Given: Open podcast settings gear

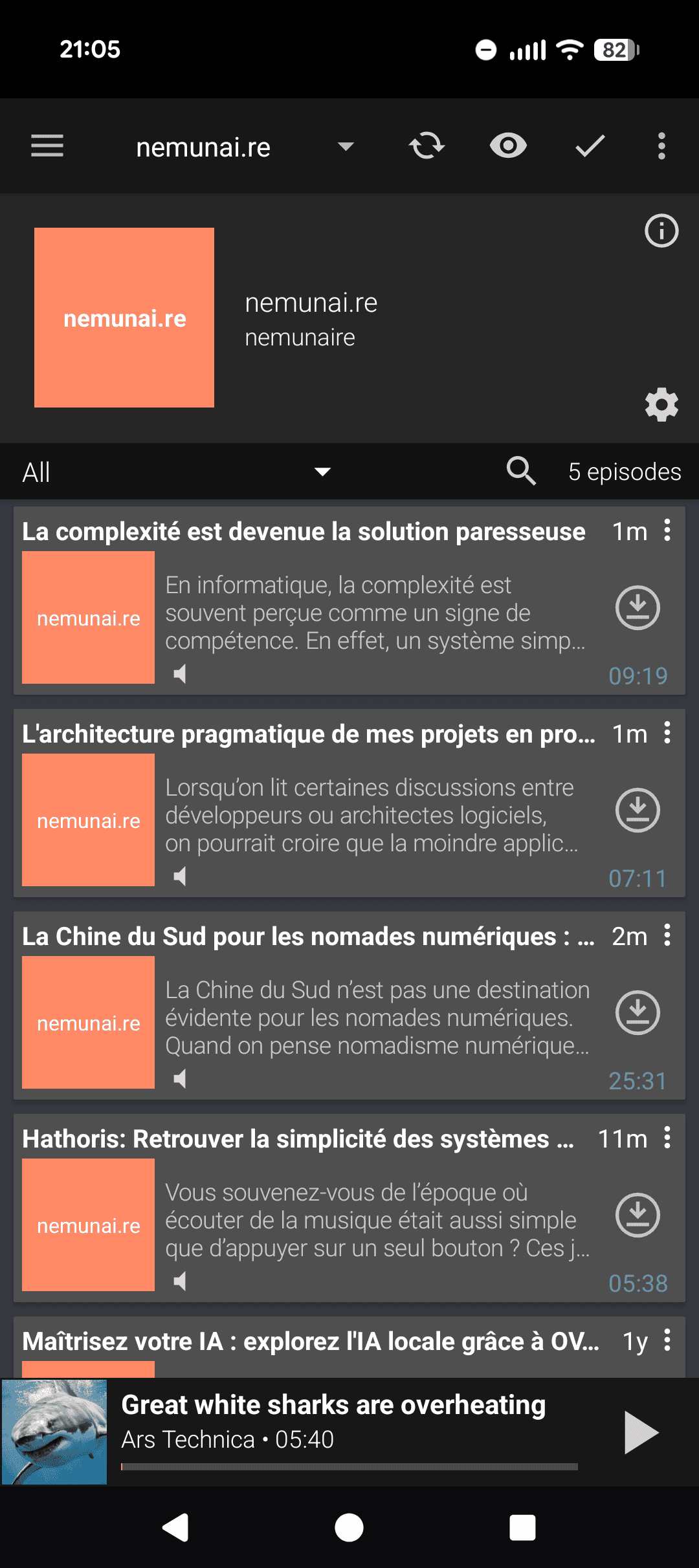Looking at the screenshot, I should [x=661, y=406].
